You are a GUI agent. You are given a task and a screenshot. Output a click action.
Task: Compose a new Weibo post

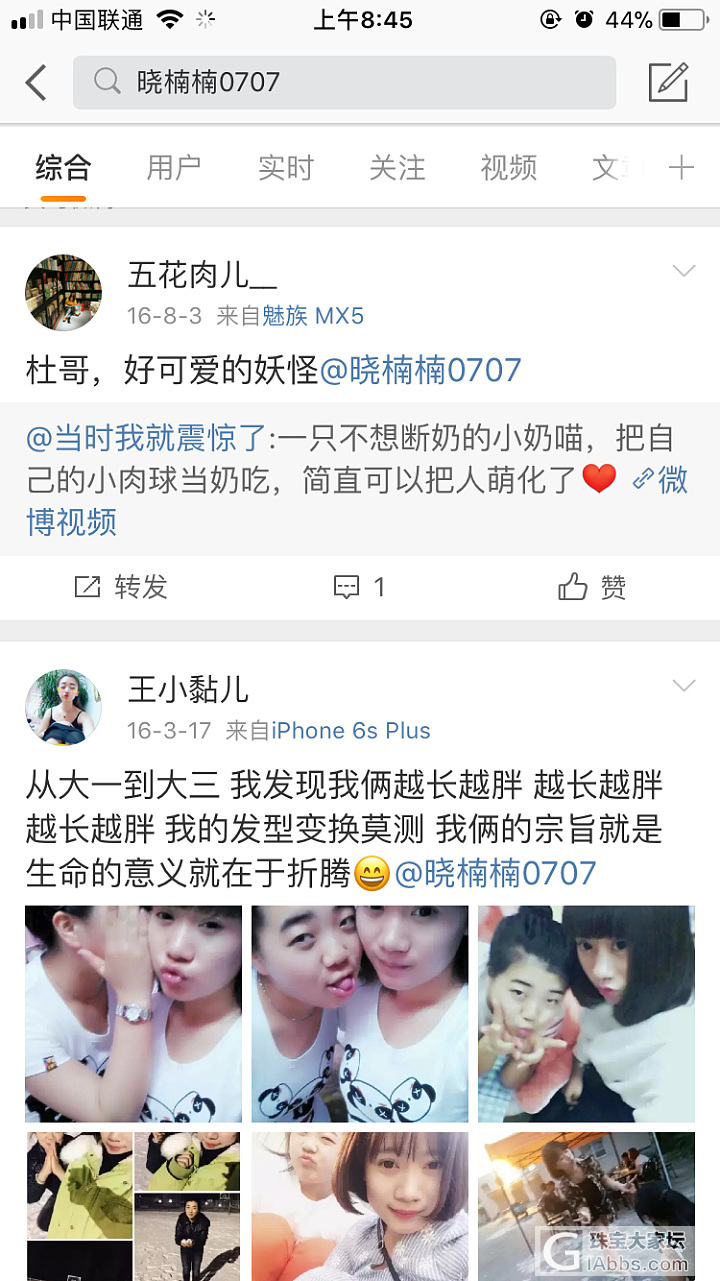[668, 82]
